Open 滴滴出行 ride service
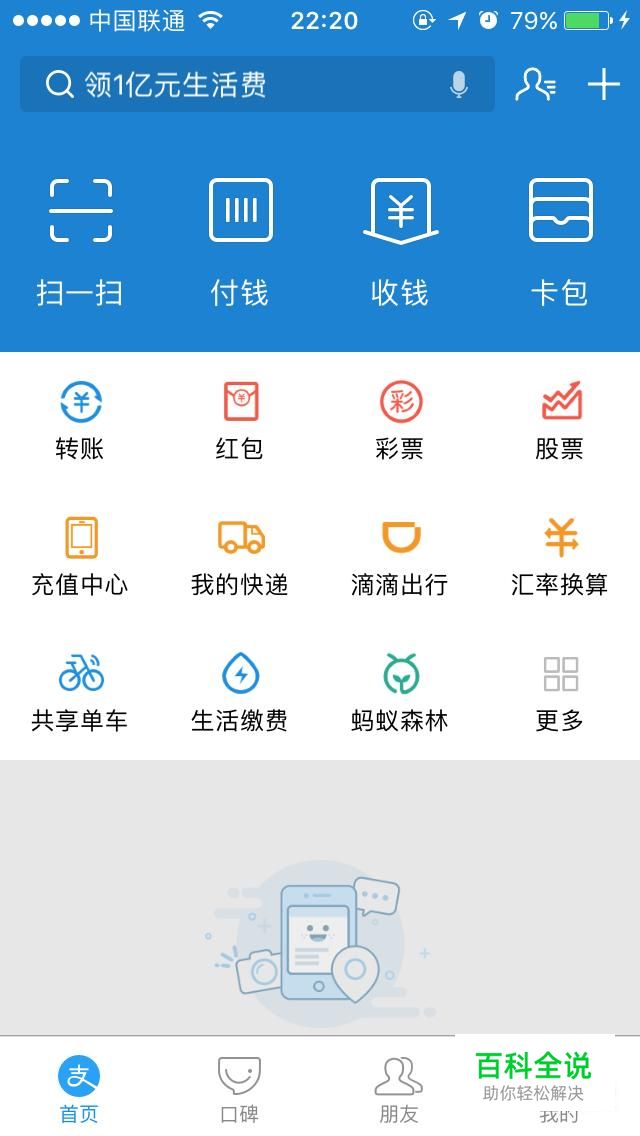 tap(400, 556)
